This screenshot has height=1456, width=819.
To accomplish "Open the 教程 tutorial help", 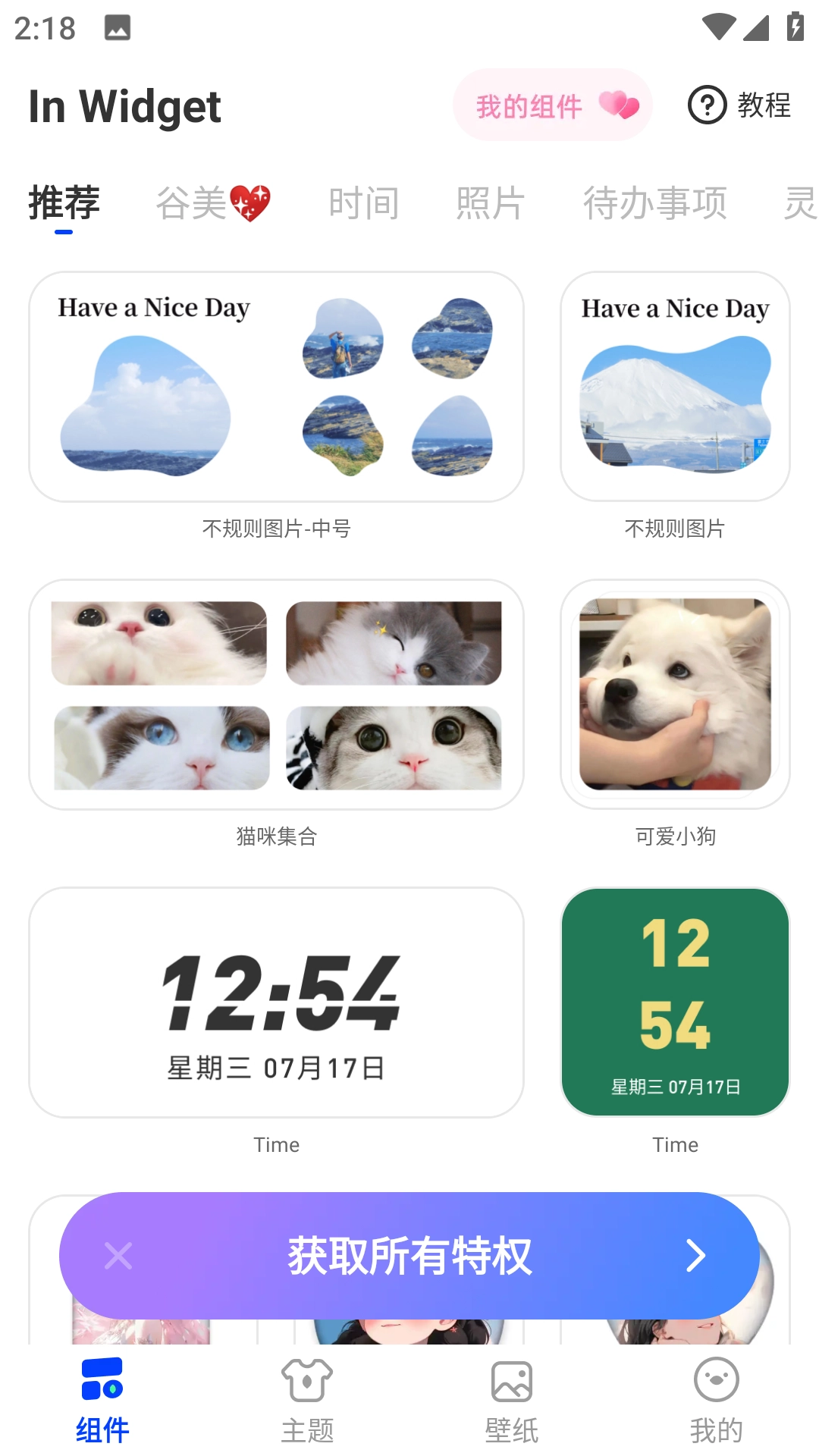I will pyautogui.click(x=740, y=105).
